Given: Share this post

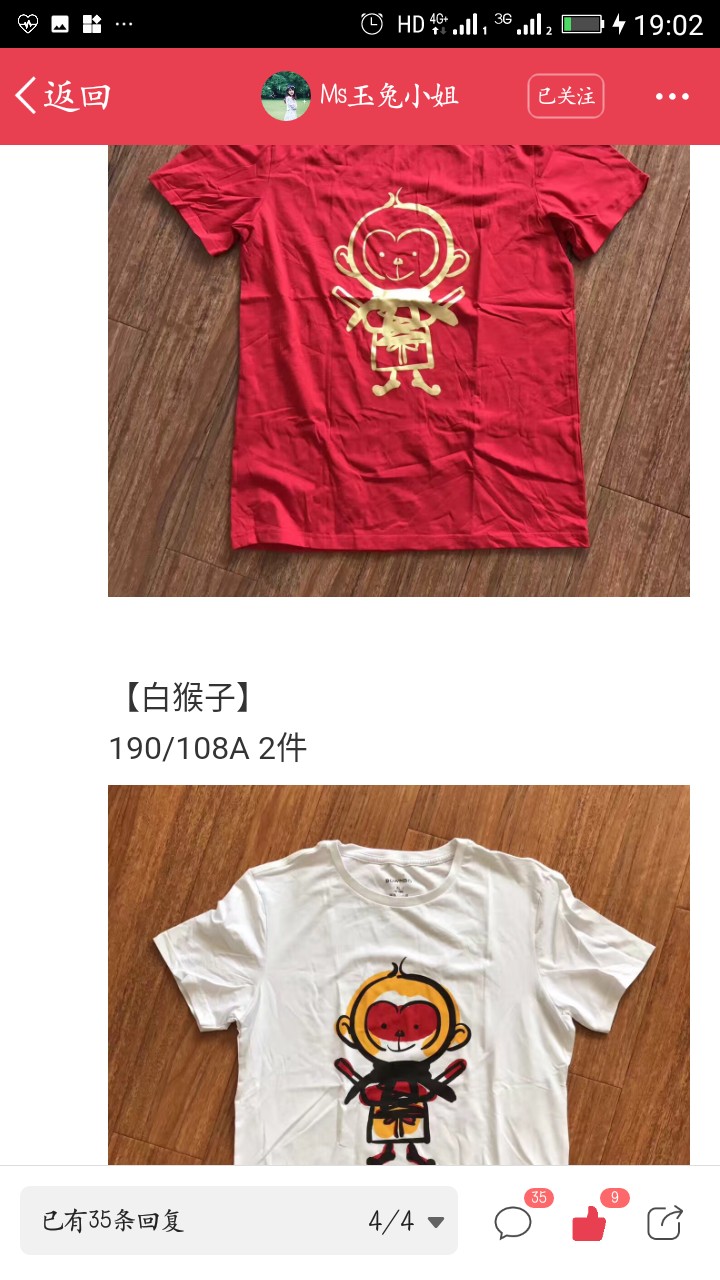Looking at the screenshot, I should (x=664, y=1222).
